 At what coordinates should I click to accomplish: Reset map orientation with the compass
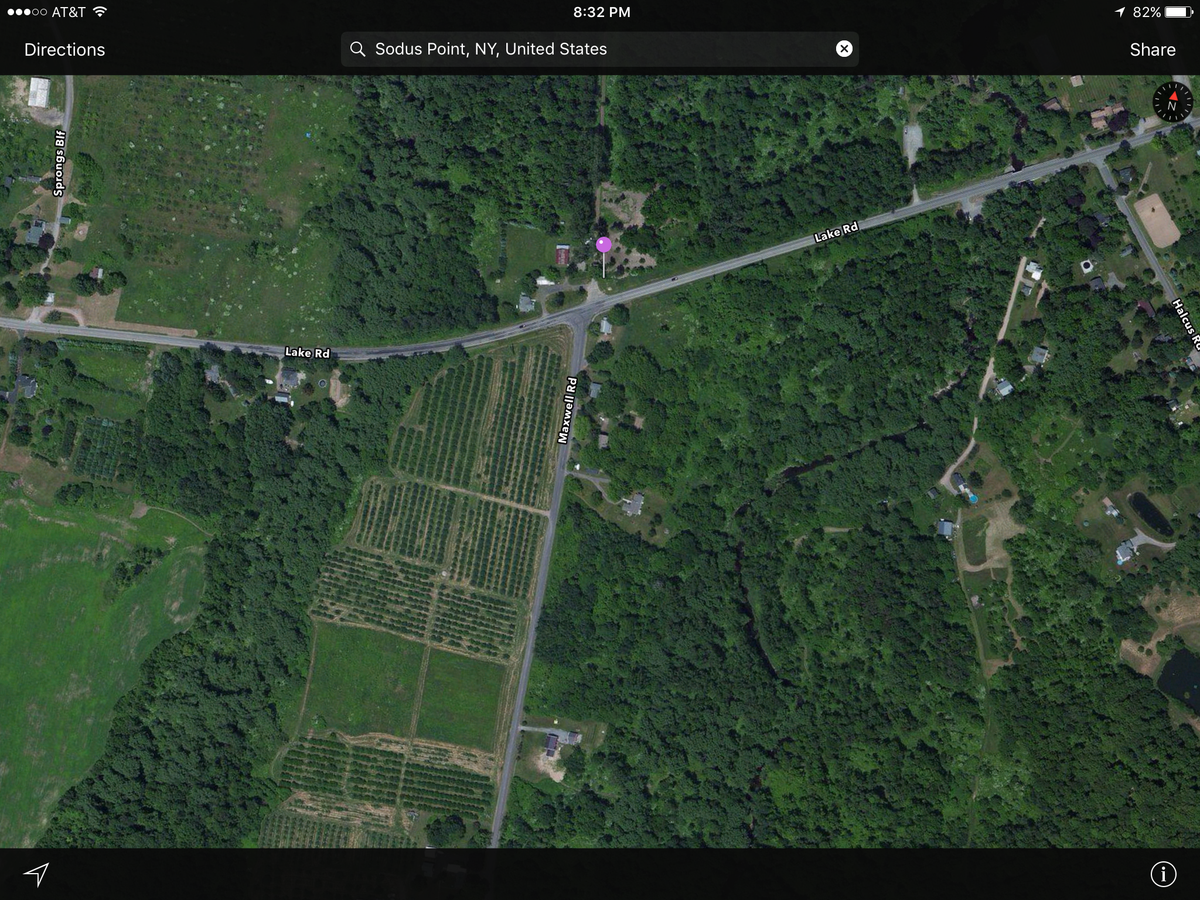(1172, 101)
